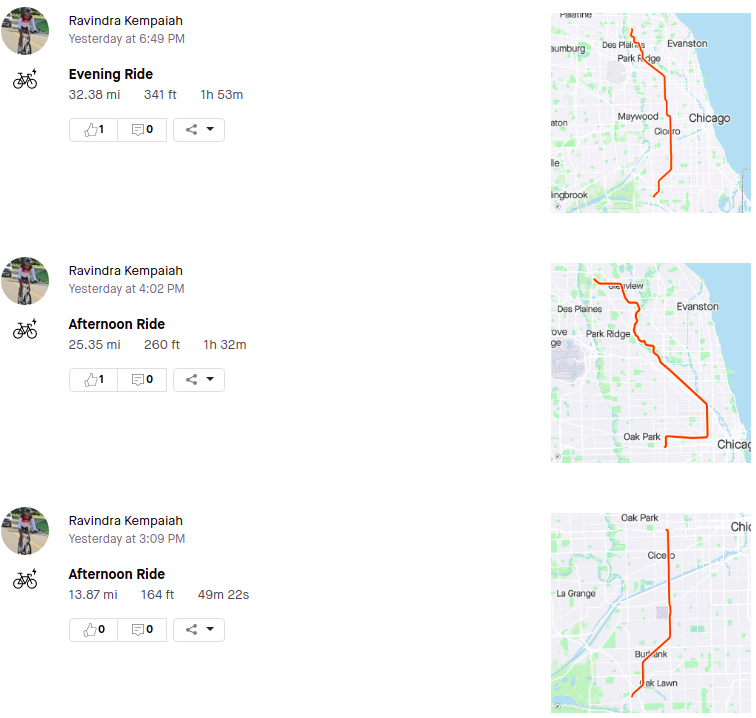Open share dropdown for 13.87 mi Afternoon Ride
Viewport: 756px width, 718px height.
click(199, 630)
